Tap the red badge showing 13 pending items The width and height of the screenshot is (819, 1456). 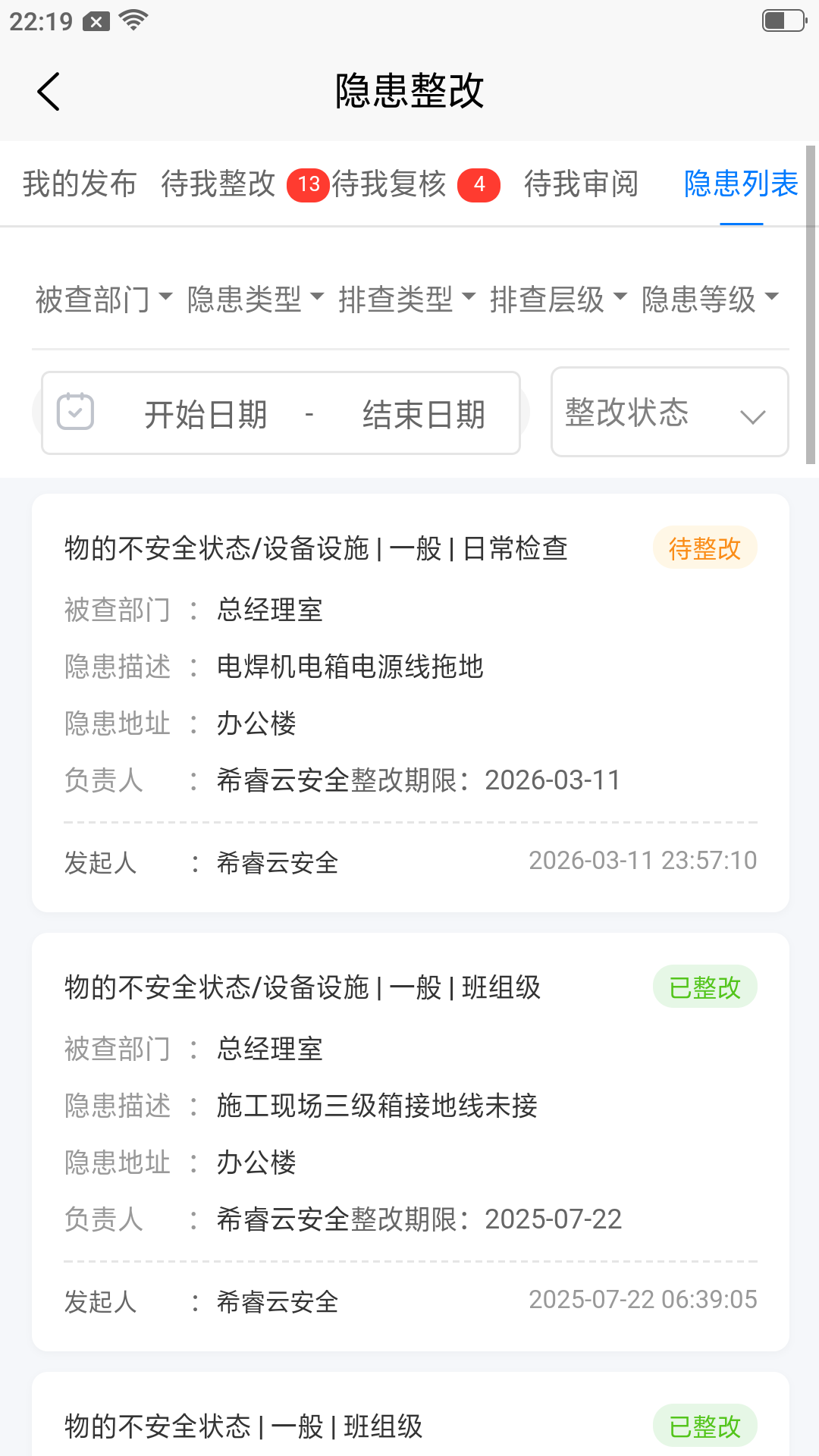click(306, 184)
